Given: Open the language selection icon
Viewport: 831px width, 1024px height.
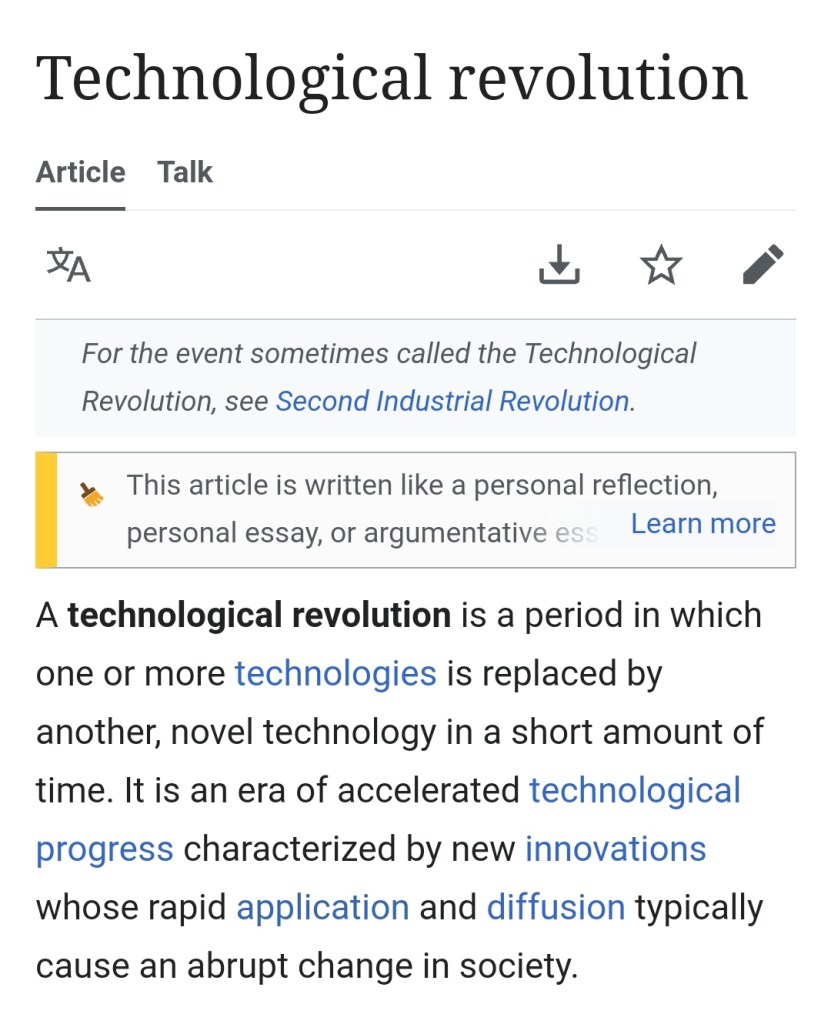Looking at the screenshot, I should pos(69,265).
